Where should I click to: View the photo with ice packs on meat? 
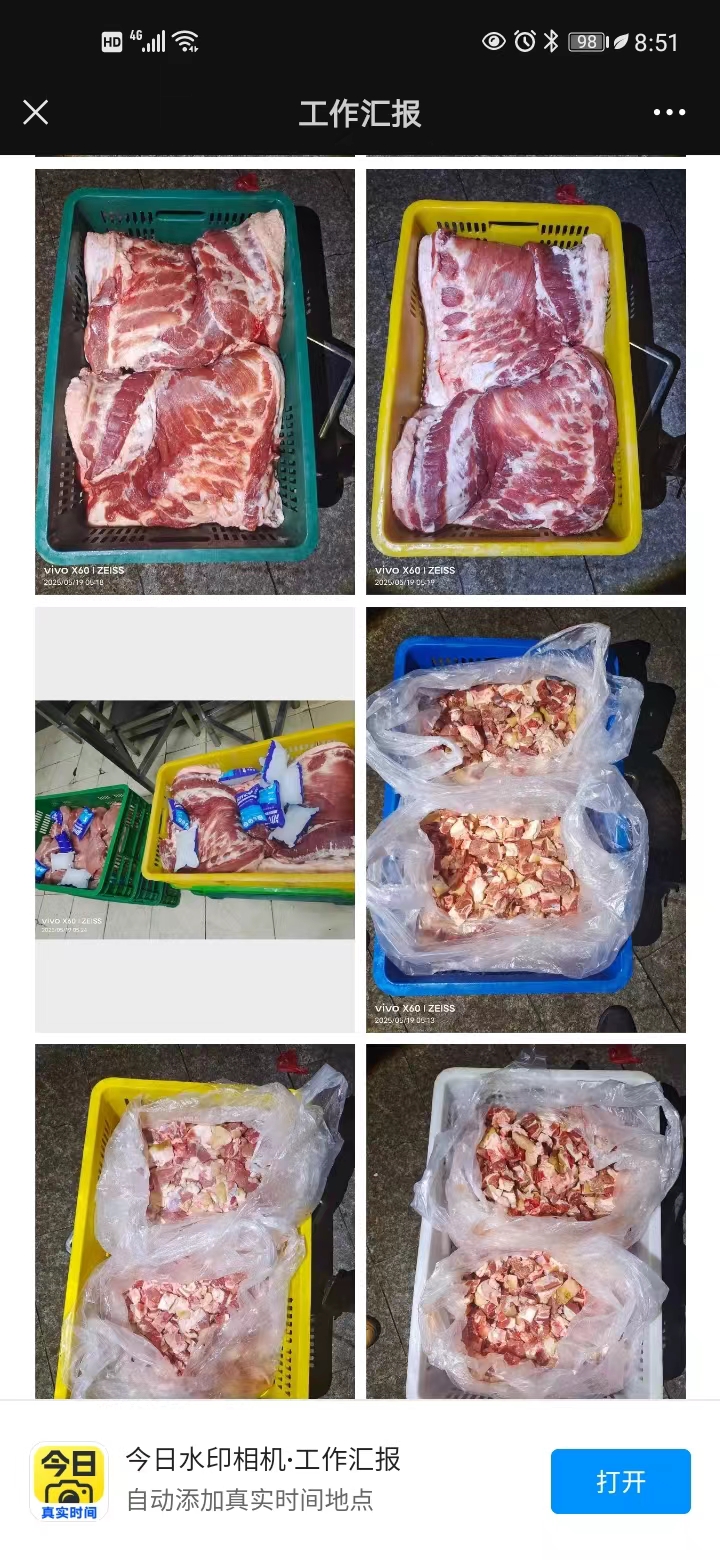click(195, 819)
